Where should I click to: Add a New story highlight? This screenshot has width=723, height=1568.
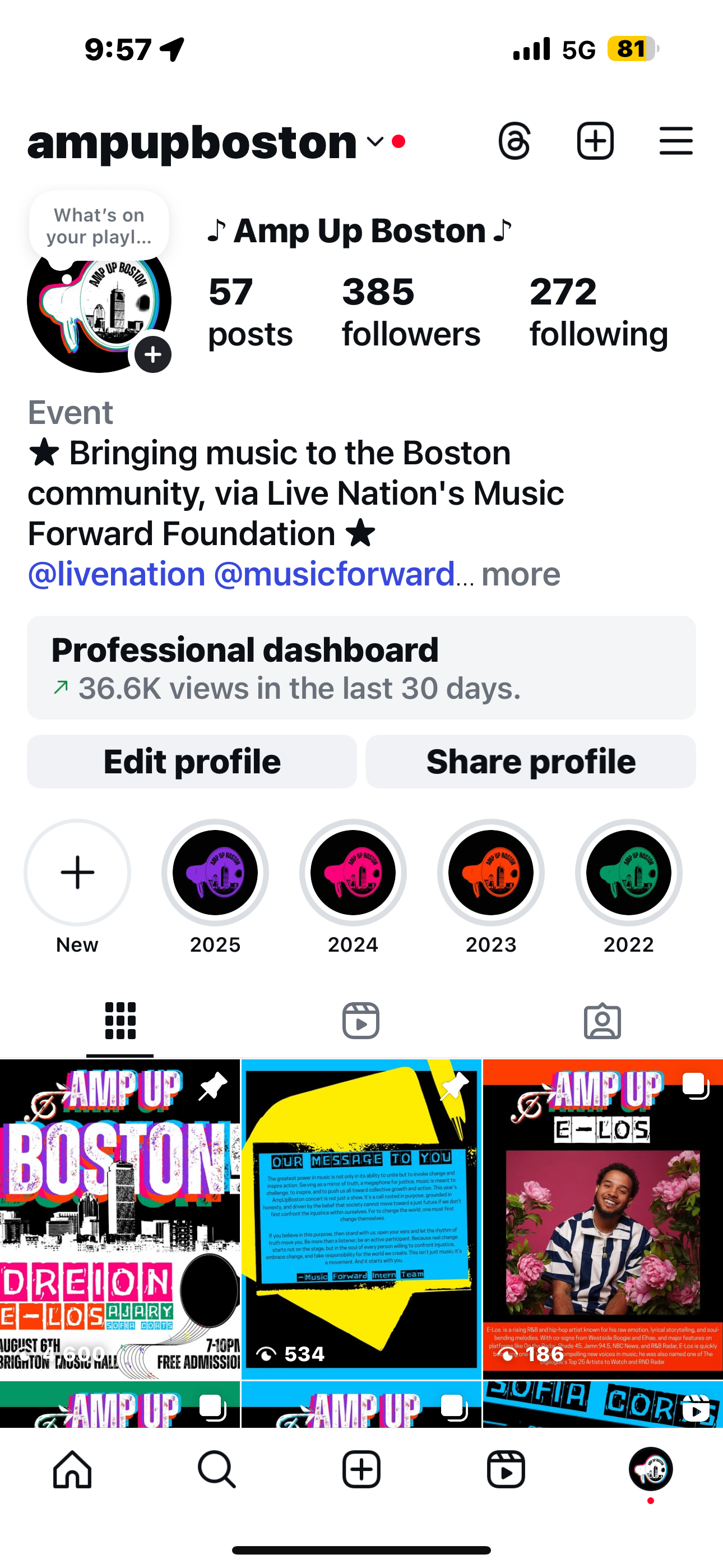[77, 872]
